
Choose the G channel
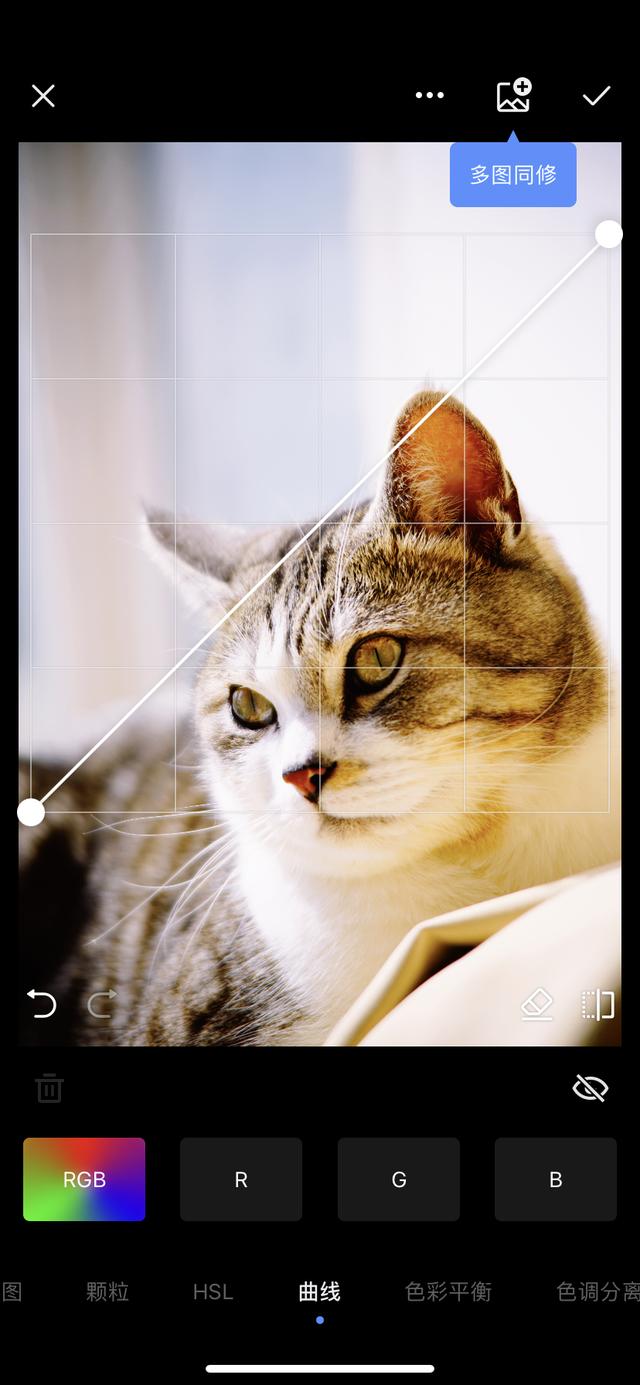398,1180
